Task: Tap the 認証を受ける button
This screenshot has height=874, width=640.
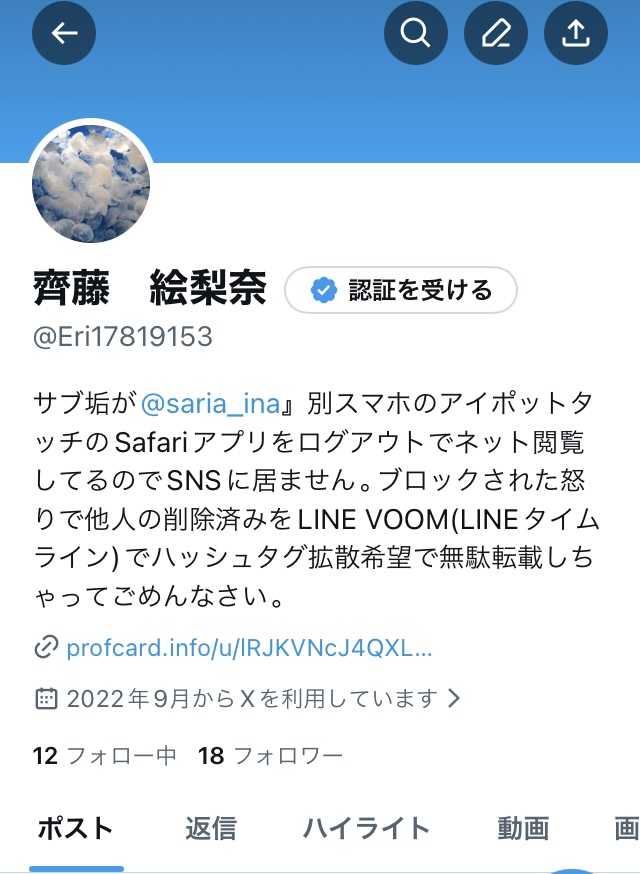Action: tap(401, 291)
